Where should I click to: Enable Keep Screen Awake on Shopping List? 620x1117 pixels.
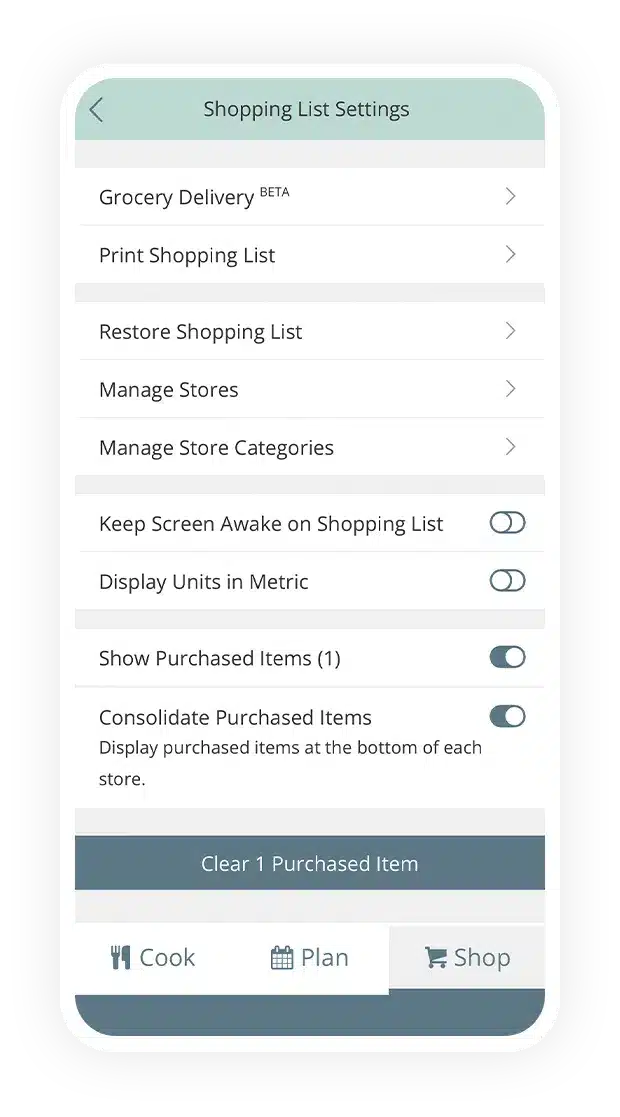tap(507, 523)
